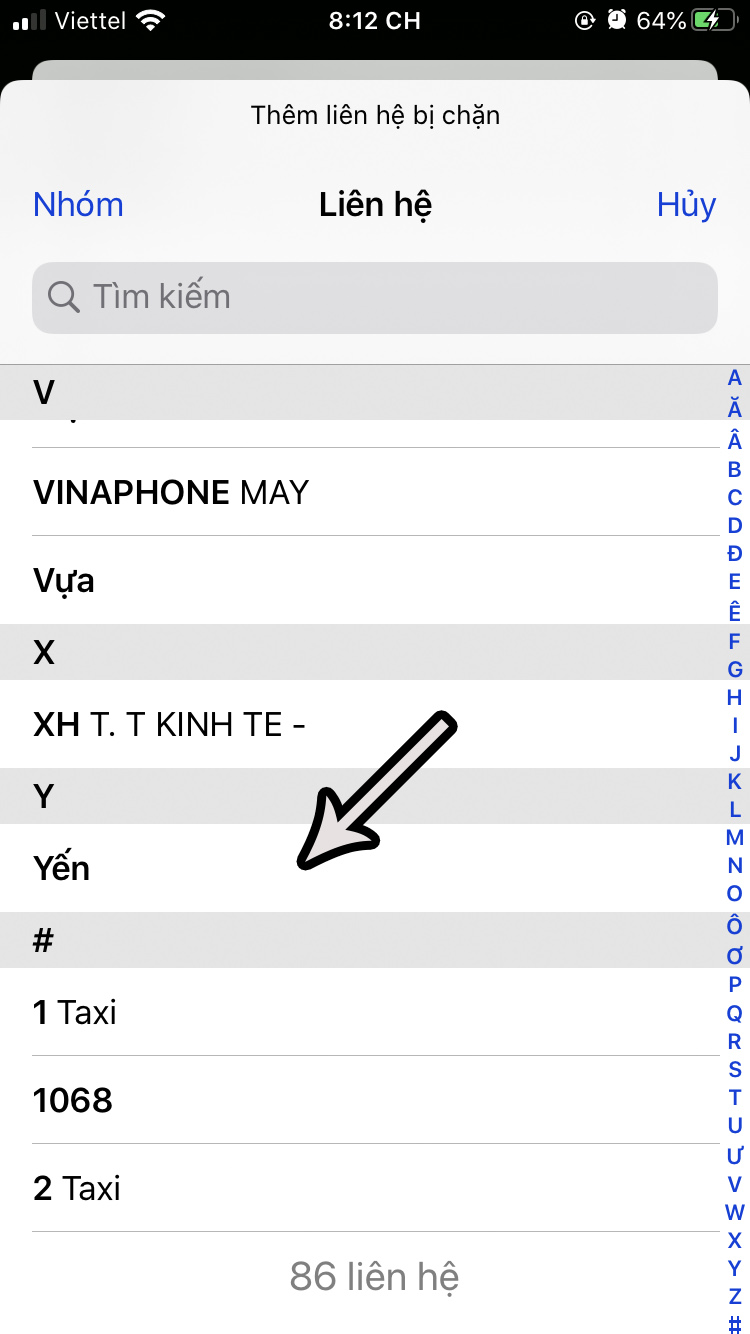Jump to letter M in index
This screenshot has width=750, height=1334.
pyautogui.click(x=735, y=837)
